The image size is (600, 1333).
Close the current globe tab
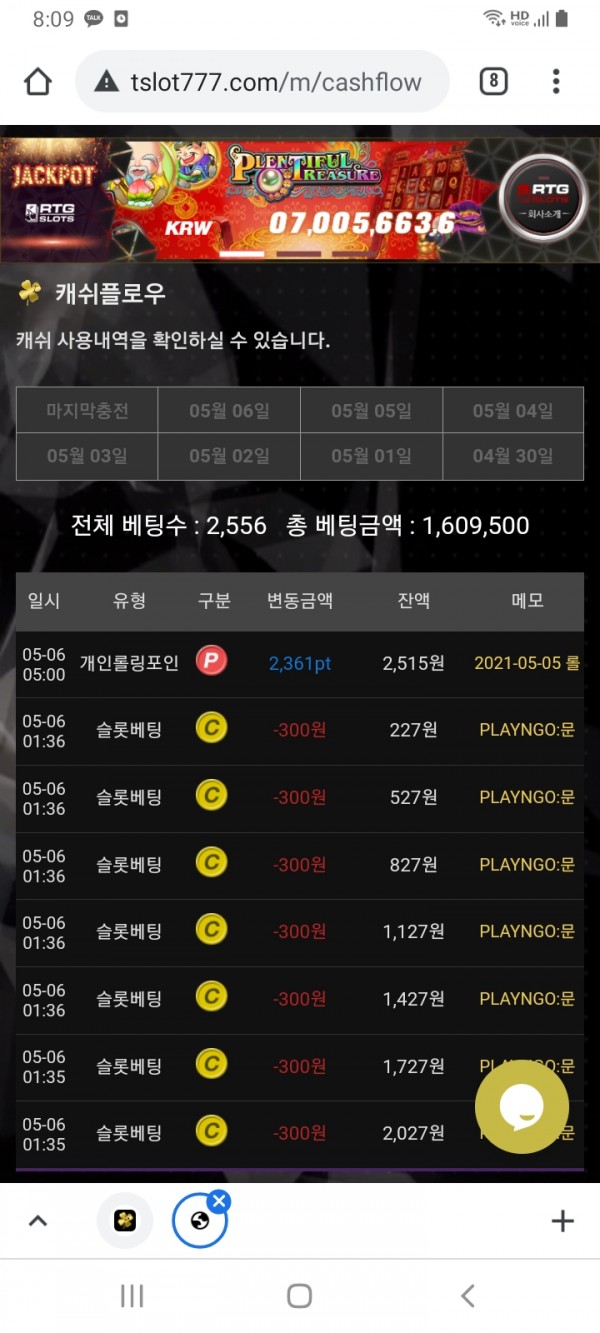219,1201
